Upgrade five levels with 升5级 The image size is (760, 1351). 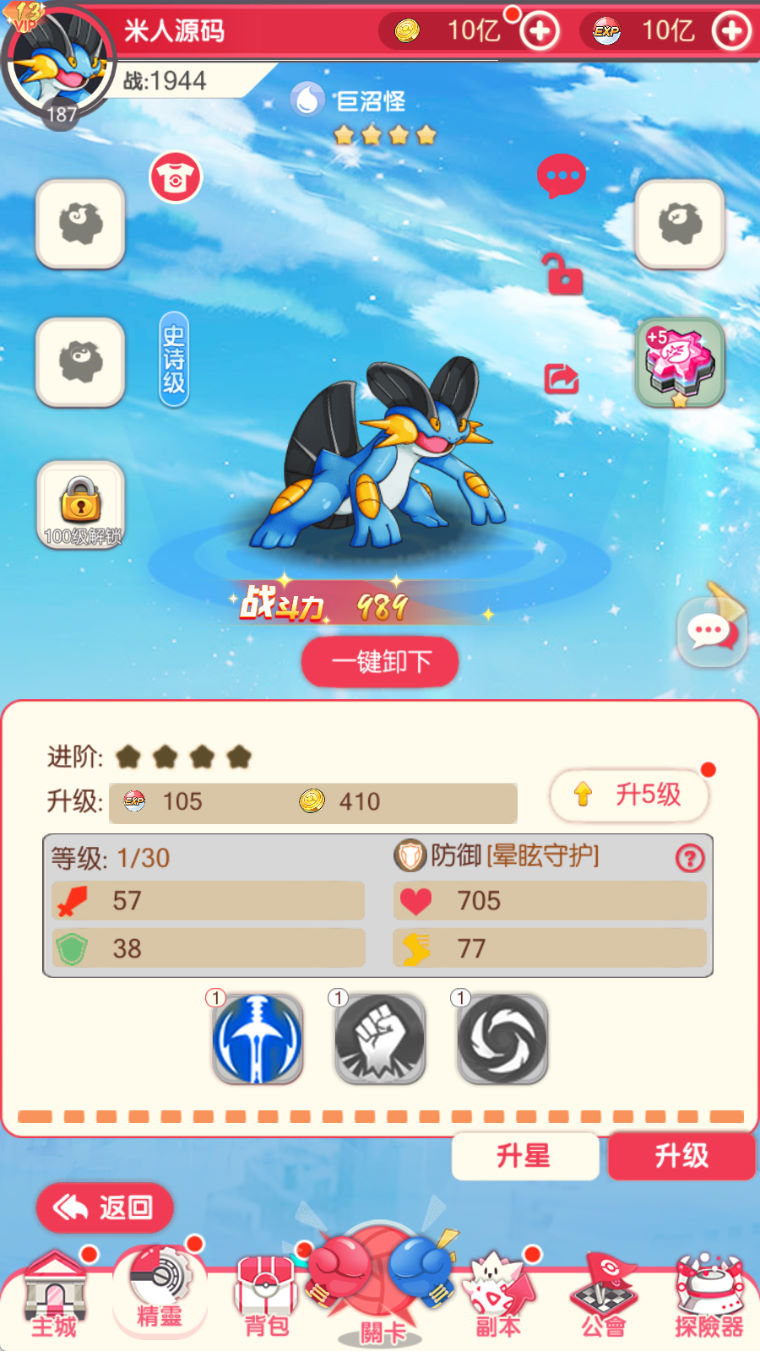[629, 795]
